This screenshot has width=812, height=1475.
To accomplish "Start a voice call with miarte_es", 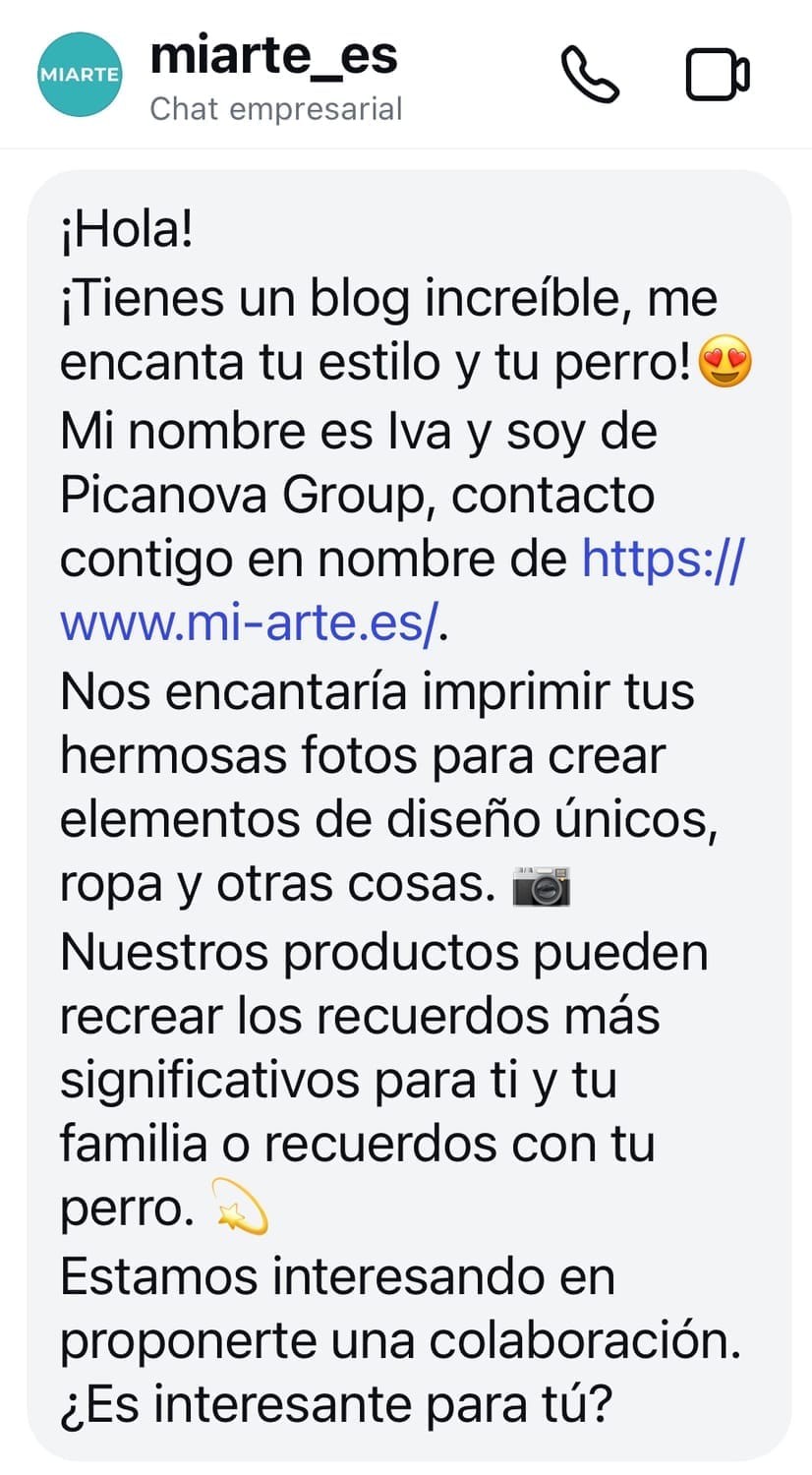I will 589,75.
